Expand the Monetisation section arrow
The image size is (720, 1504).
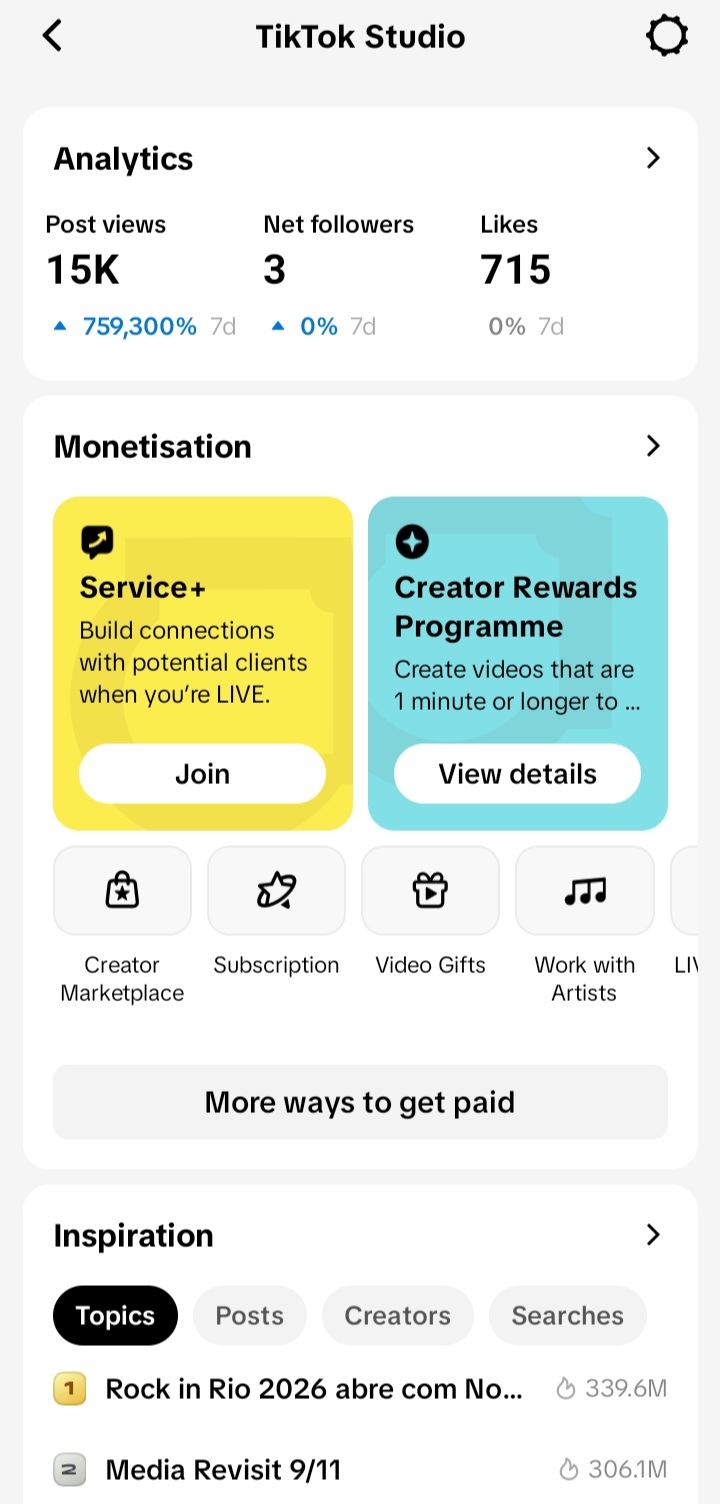click(653, 446)
